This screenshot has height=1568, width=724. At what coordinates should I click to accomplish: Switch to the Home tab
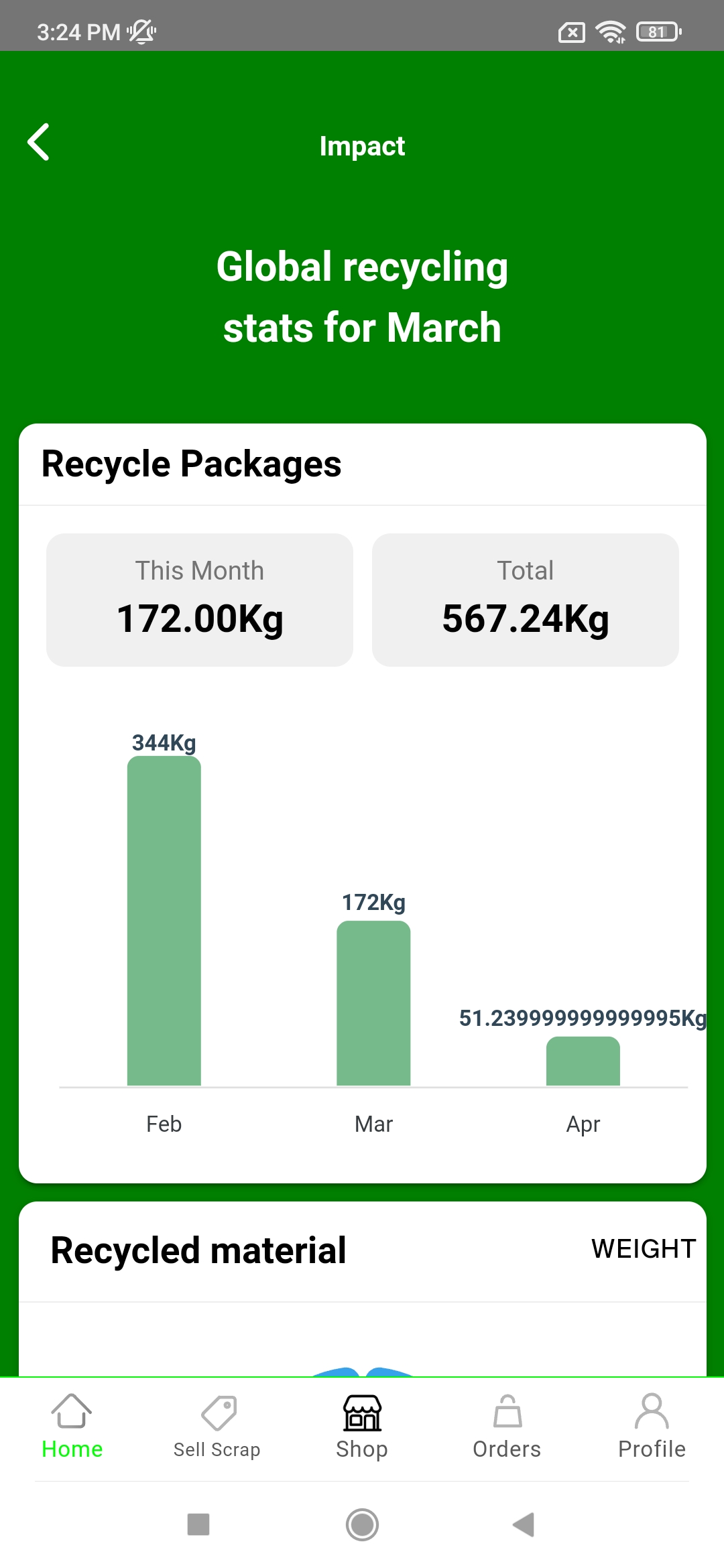[x=72, y=1427]
